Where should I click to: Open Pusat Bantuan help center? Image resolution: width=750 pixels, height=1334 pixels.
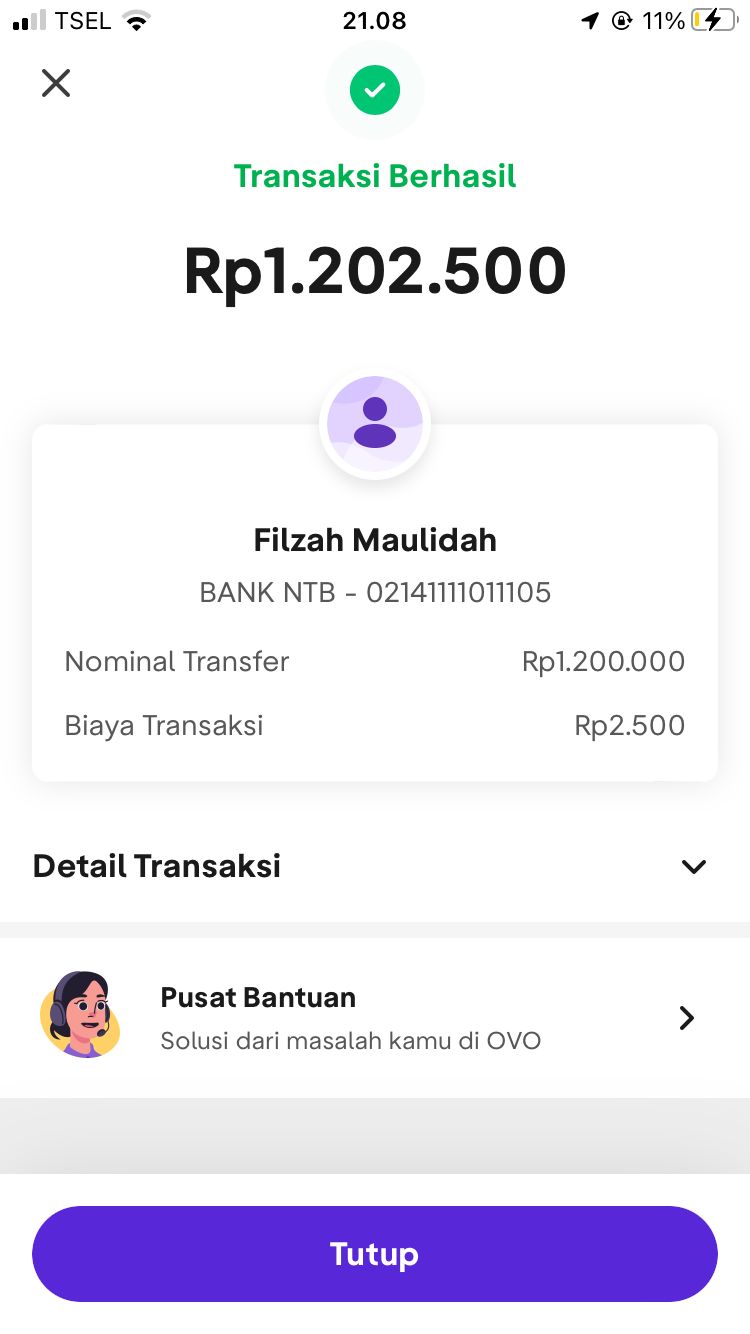[x=374, y=1018]
